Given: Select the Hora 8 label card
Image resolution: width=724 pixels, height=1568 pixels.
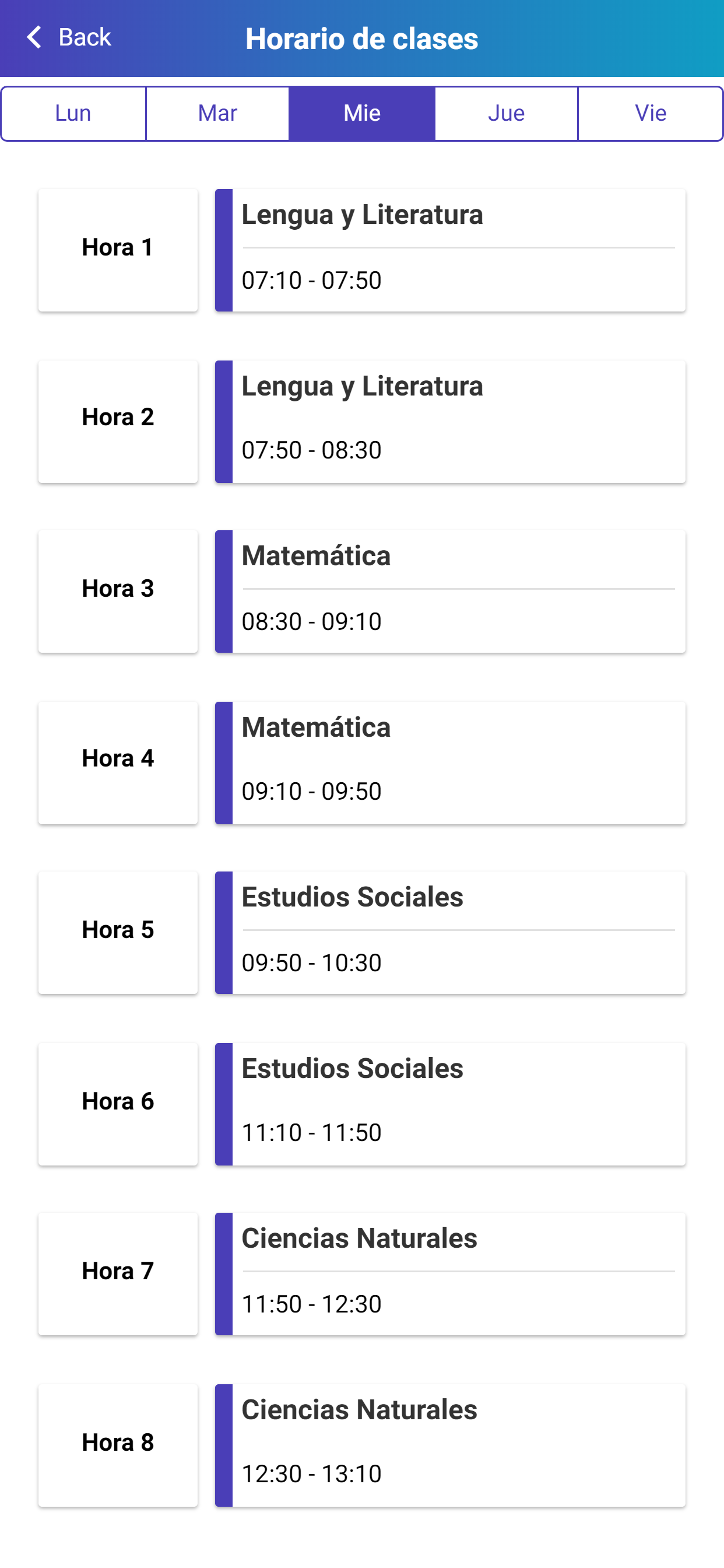Looking at the screenshot, I should tap(117, 1443).
